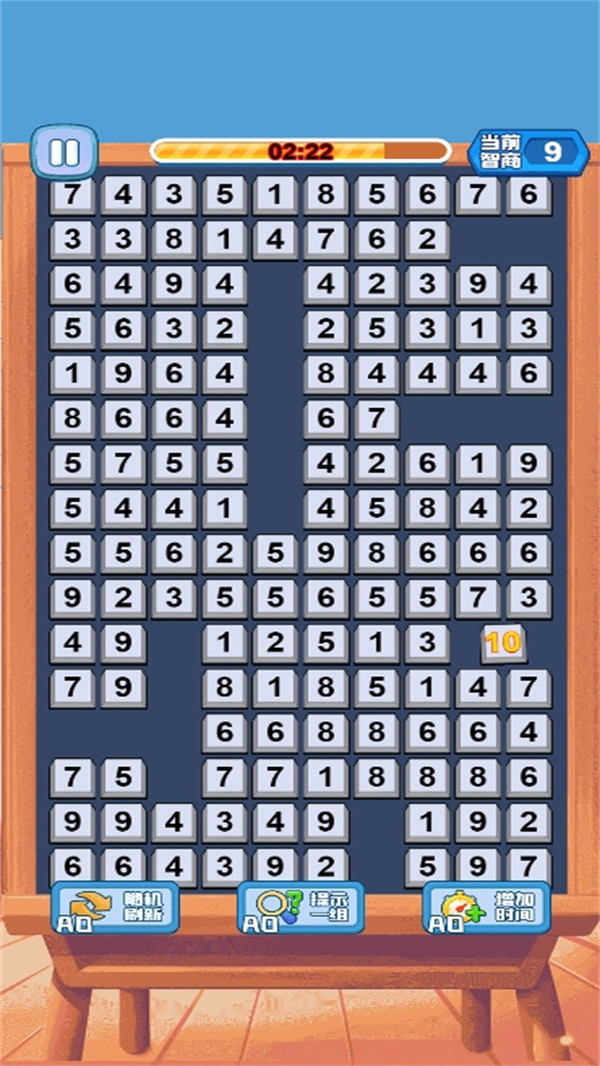Select the highlighted 10 tile

point(503,642)
